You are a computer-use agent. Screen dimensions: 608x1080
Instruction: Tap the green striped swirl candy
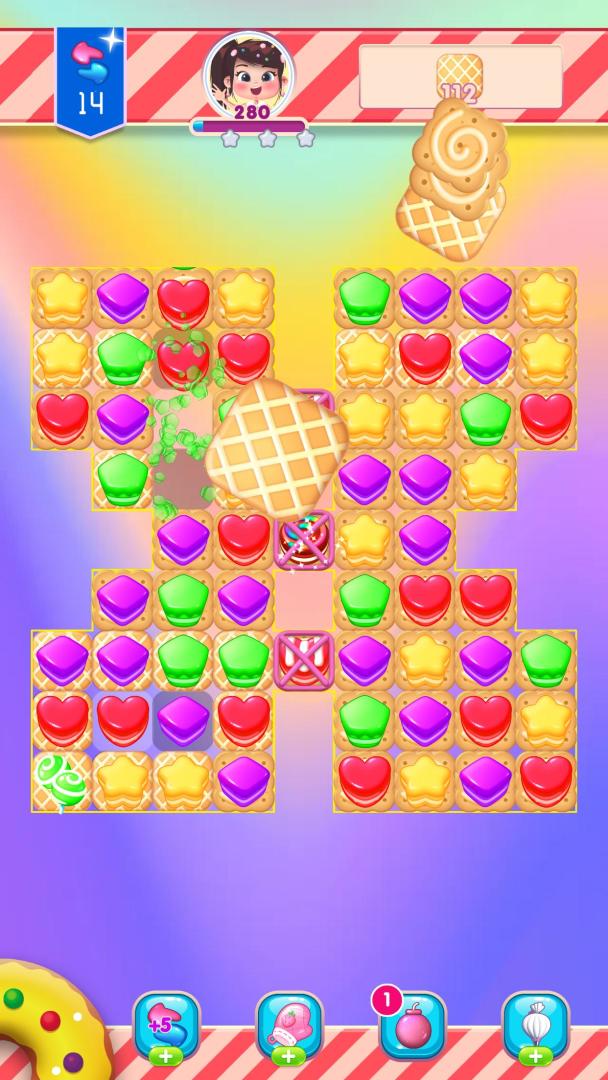61,779
